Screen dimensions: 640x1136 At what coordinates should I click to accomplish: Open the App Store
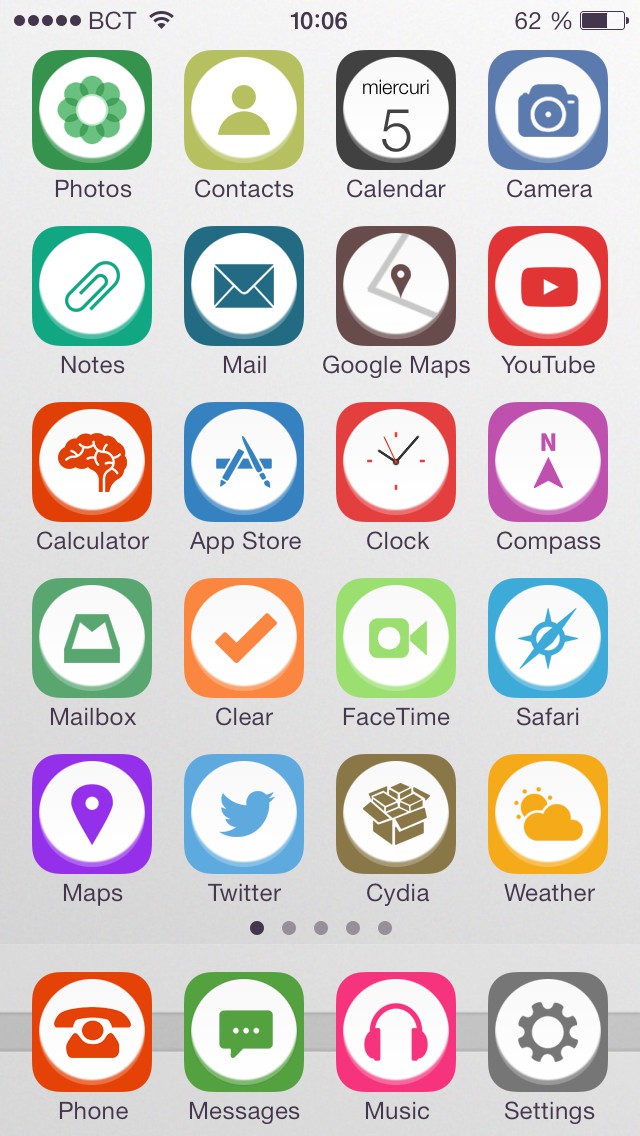[x=244, y=462]
